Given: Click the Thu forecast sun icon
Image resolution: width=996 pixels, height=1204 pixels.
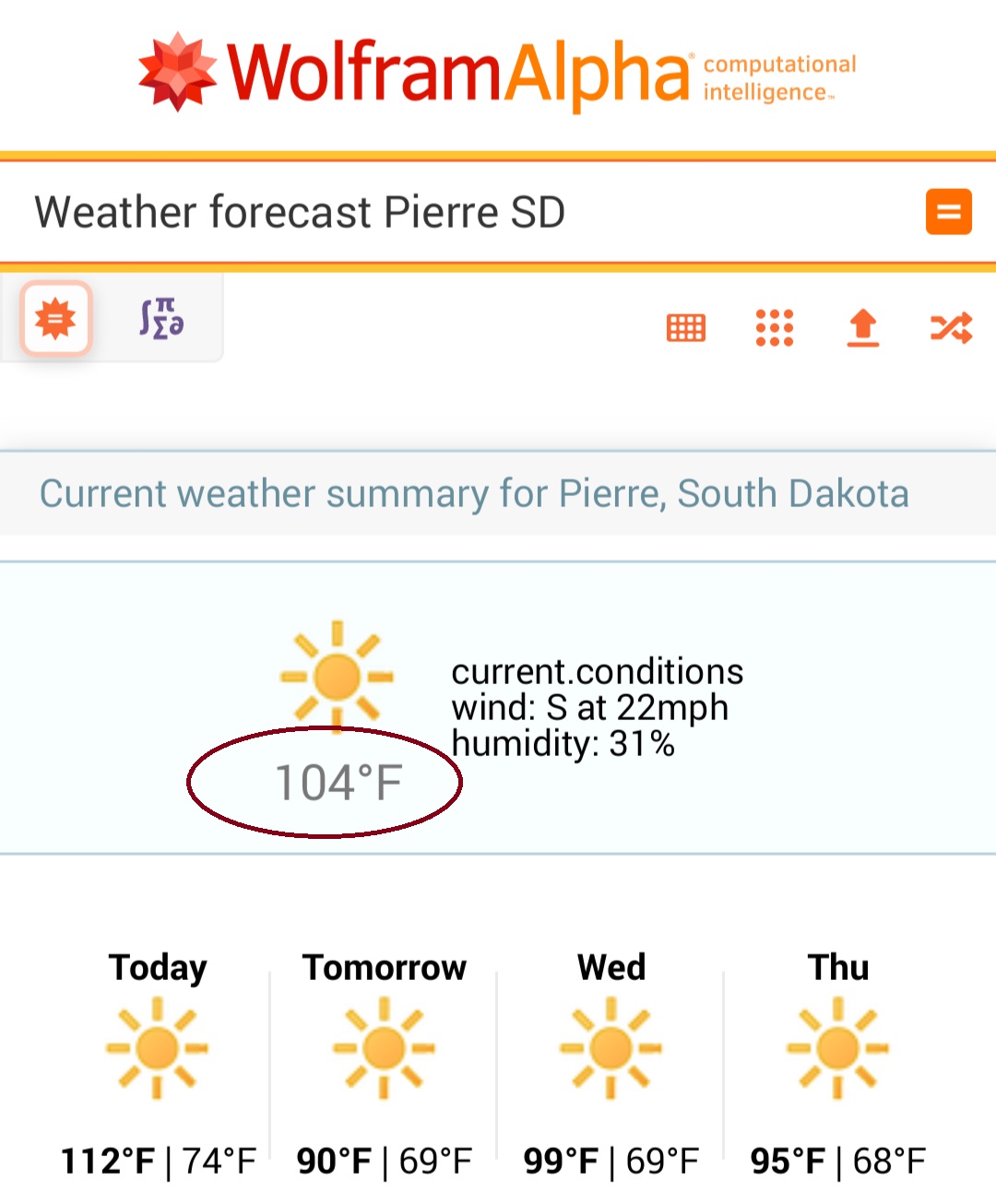Looking at the screenshot, I should coord(837,1046).
